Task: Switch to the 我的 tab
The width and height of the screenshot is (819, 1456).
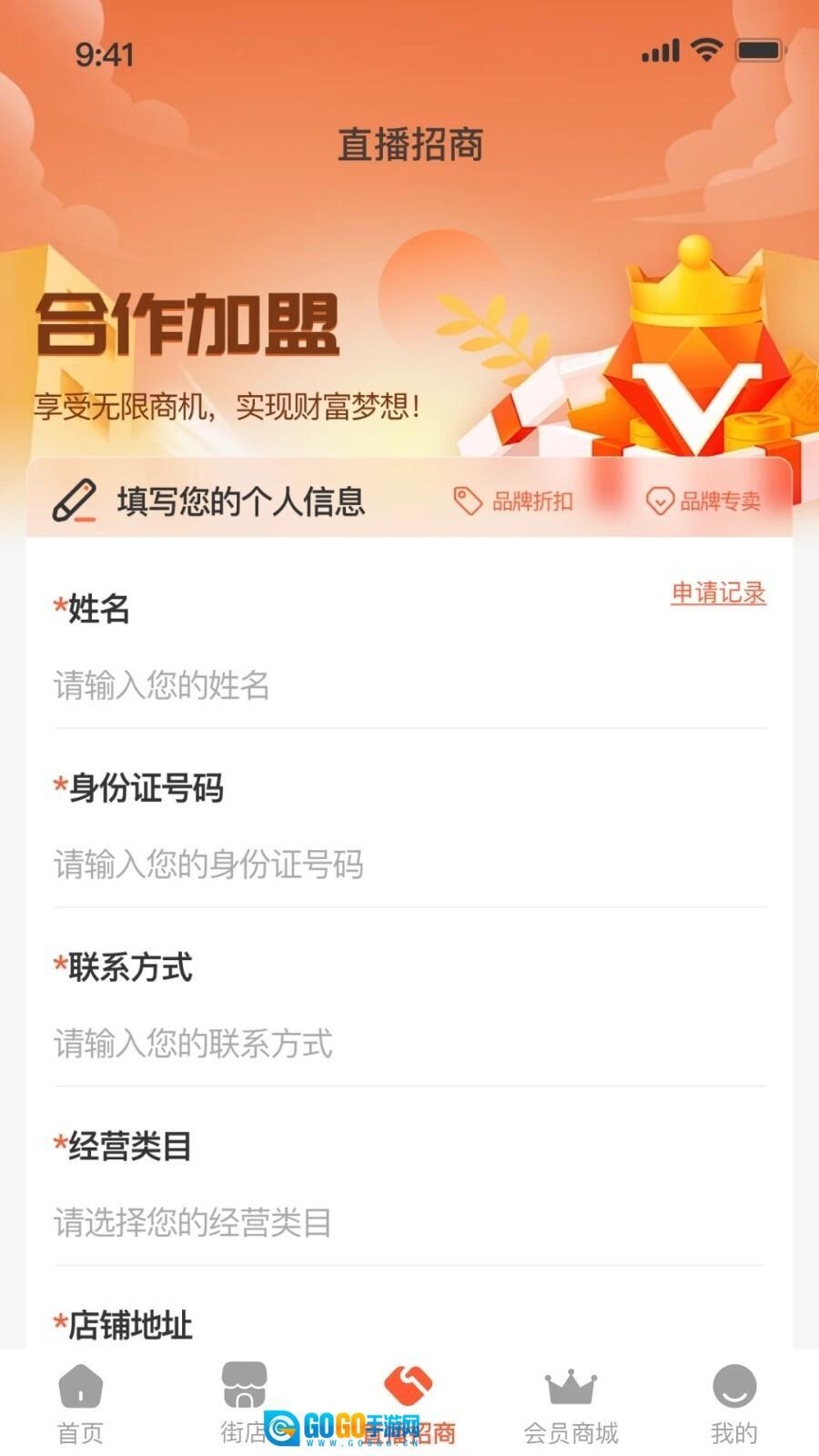Action: pyautogui.click(x=733, y=1431)
